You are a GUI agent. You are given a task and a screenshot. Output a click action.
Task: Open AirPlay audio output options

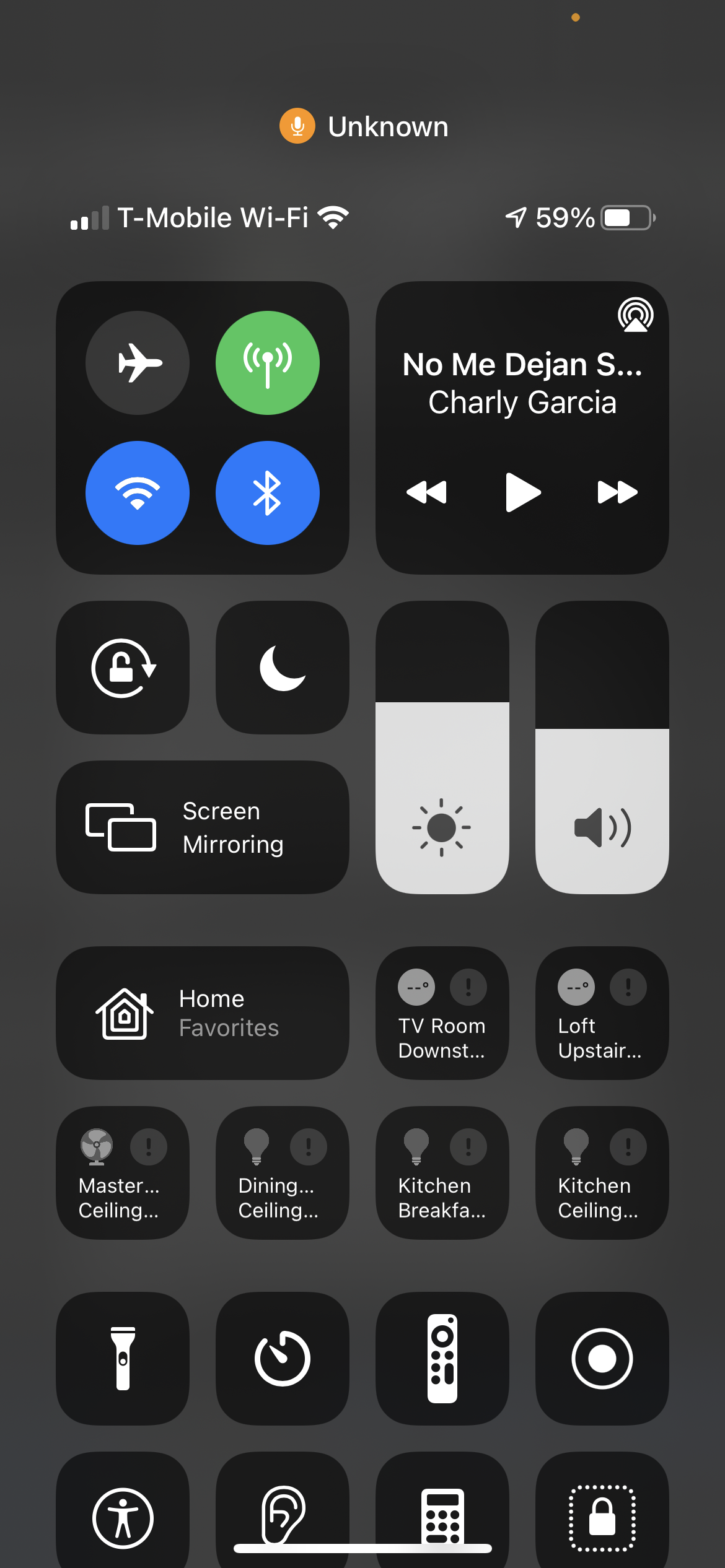[635, 315]
